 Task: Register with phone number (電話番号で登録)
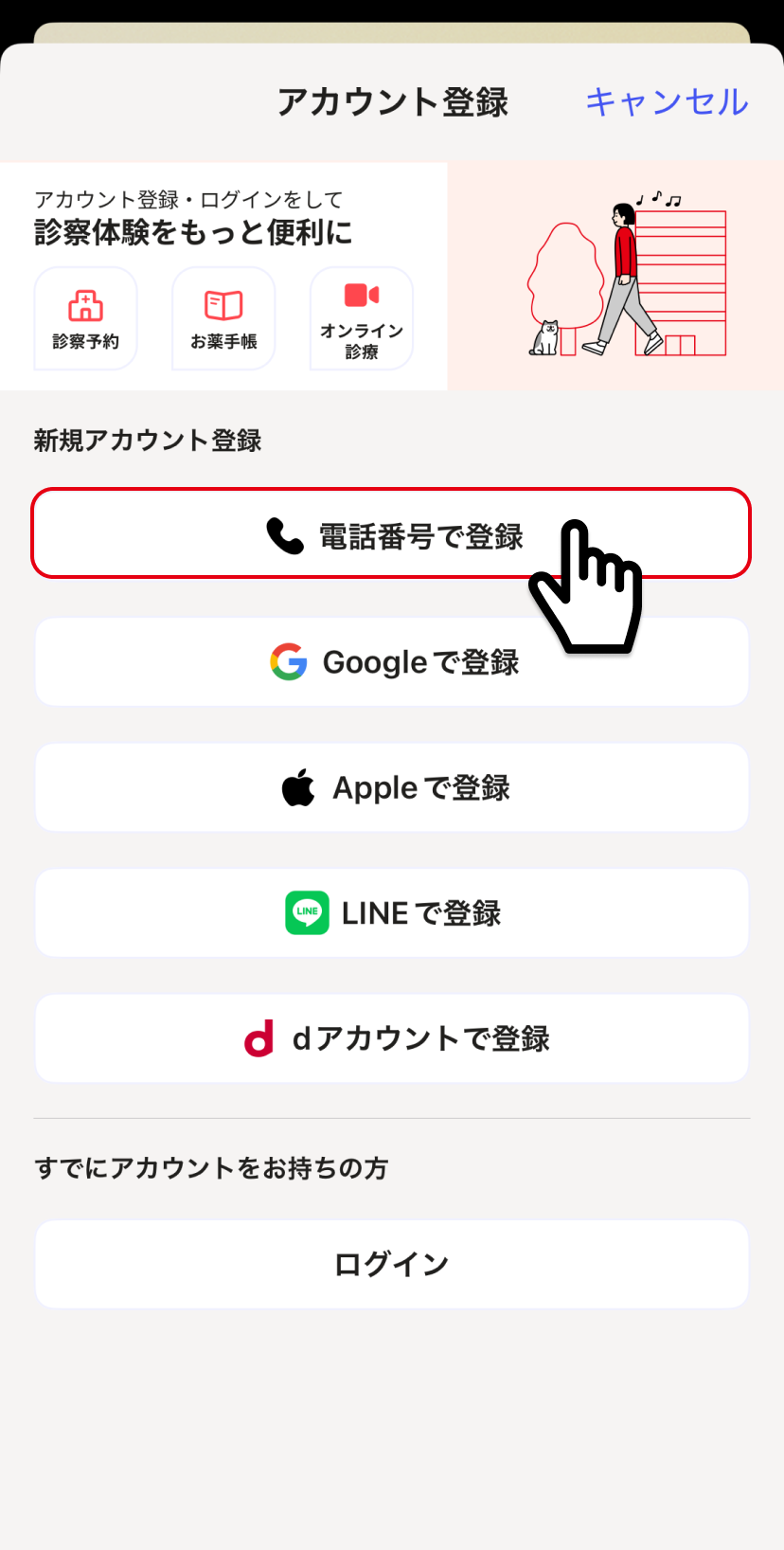pyautogui.click(x=391, y=533)
